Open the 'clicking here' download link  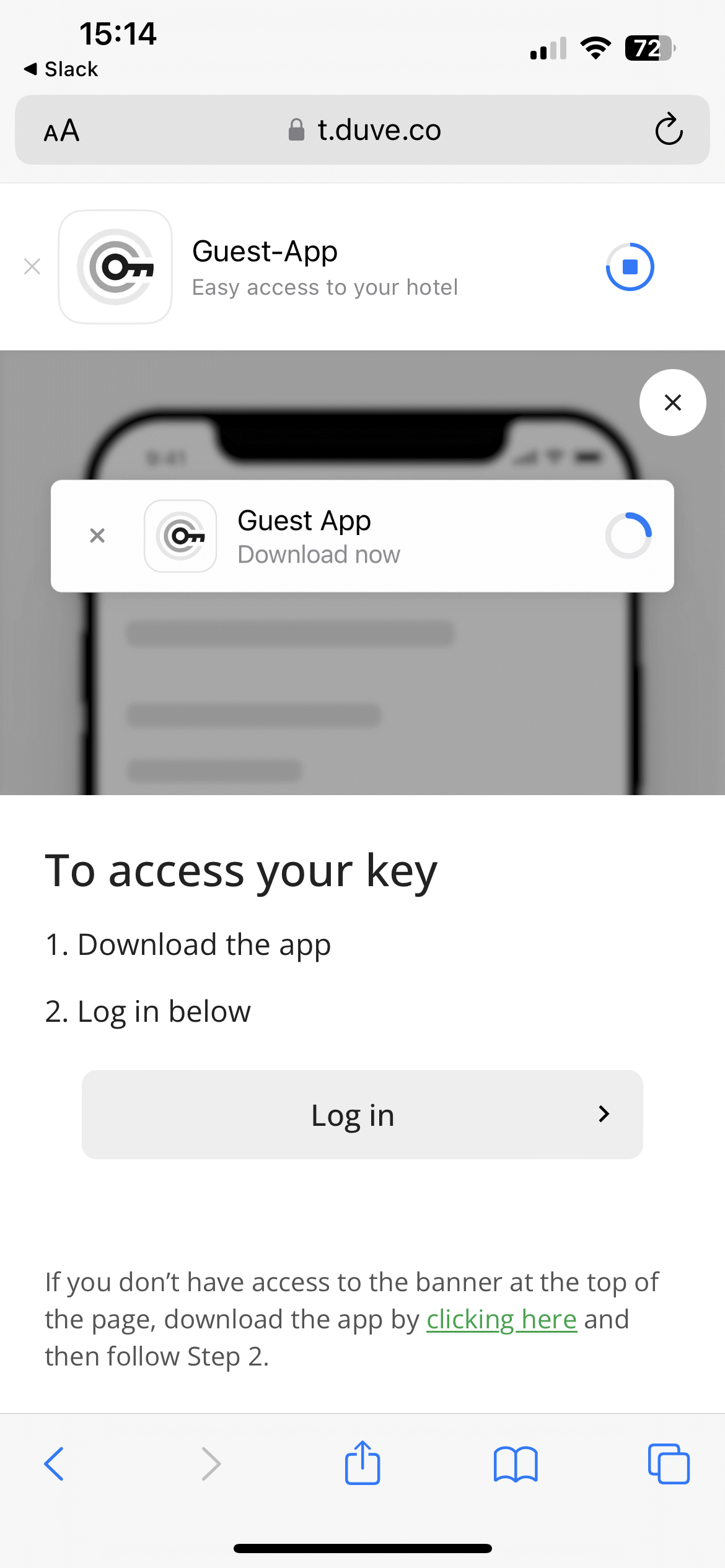(501, 1320)
